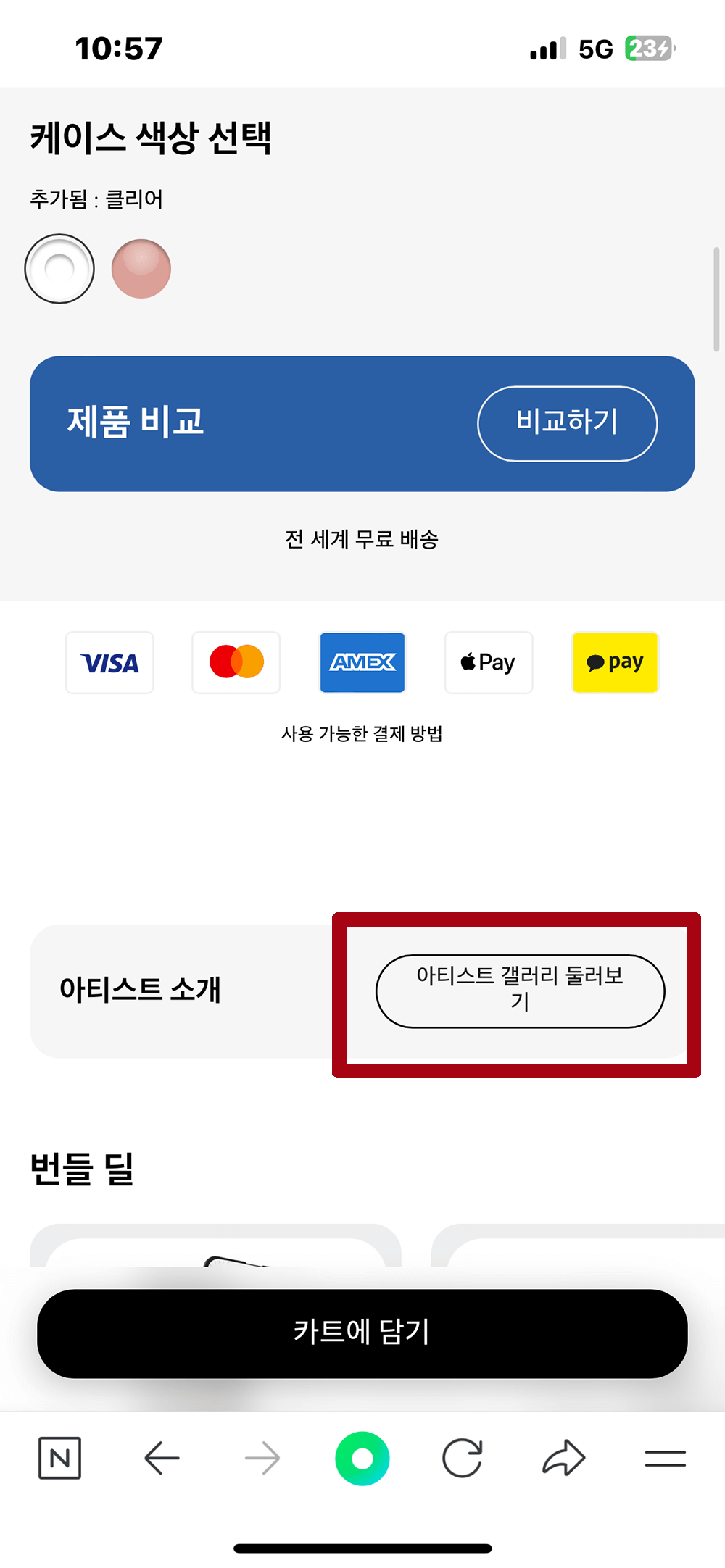
Task: Select the Visa payment method icon
Action: tap(109, 662)
